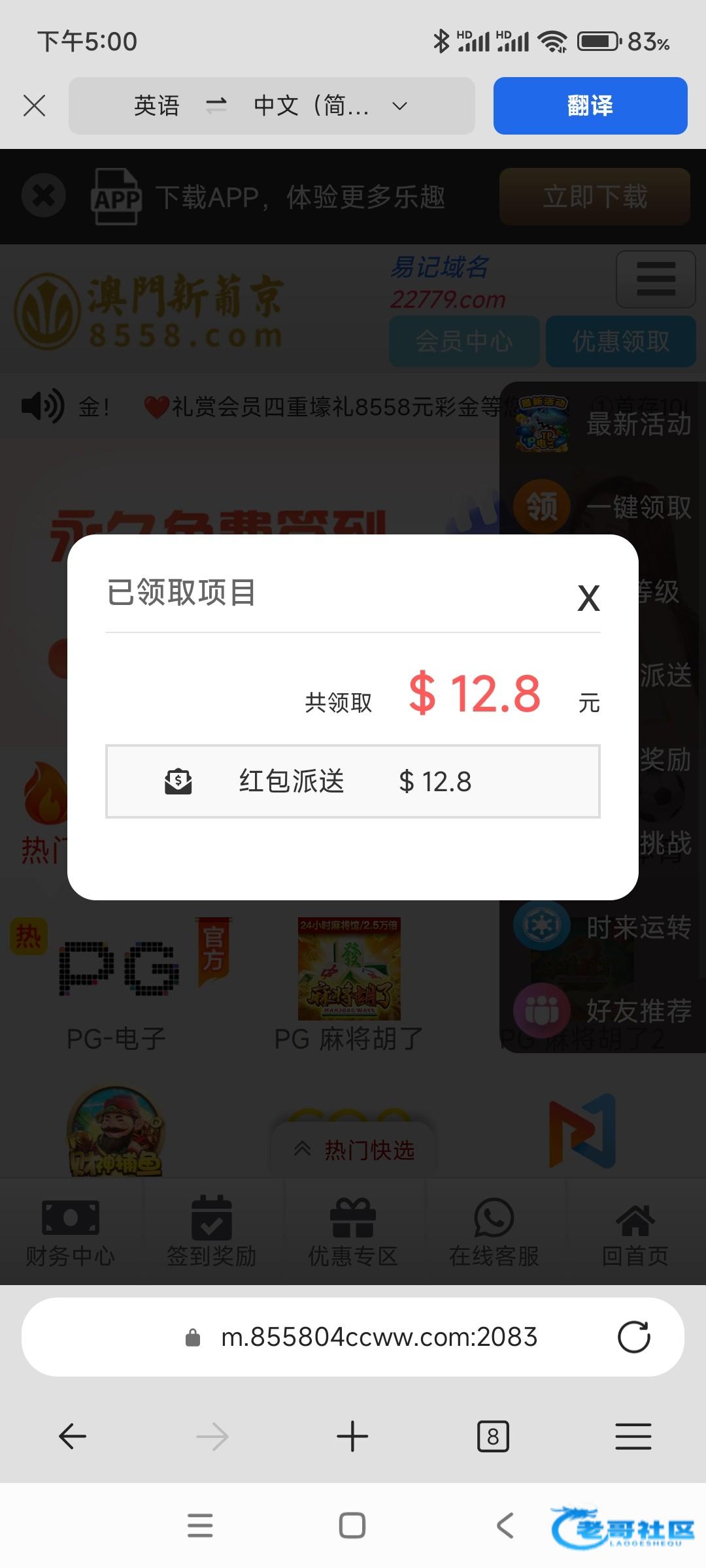Reload the page from the address bar
Screen dimensions: 706x1568
[633, 1337]
